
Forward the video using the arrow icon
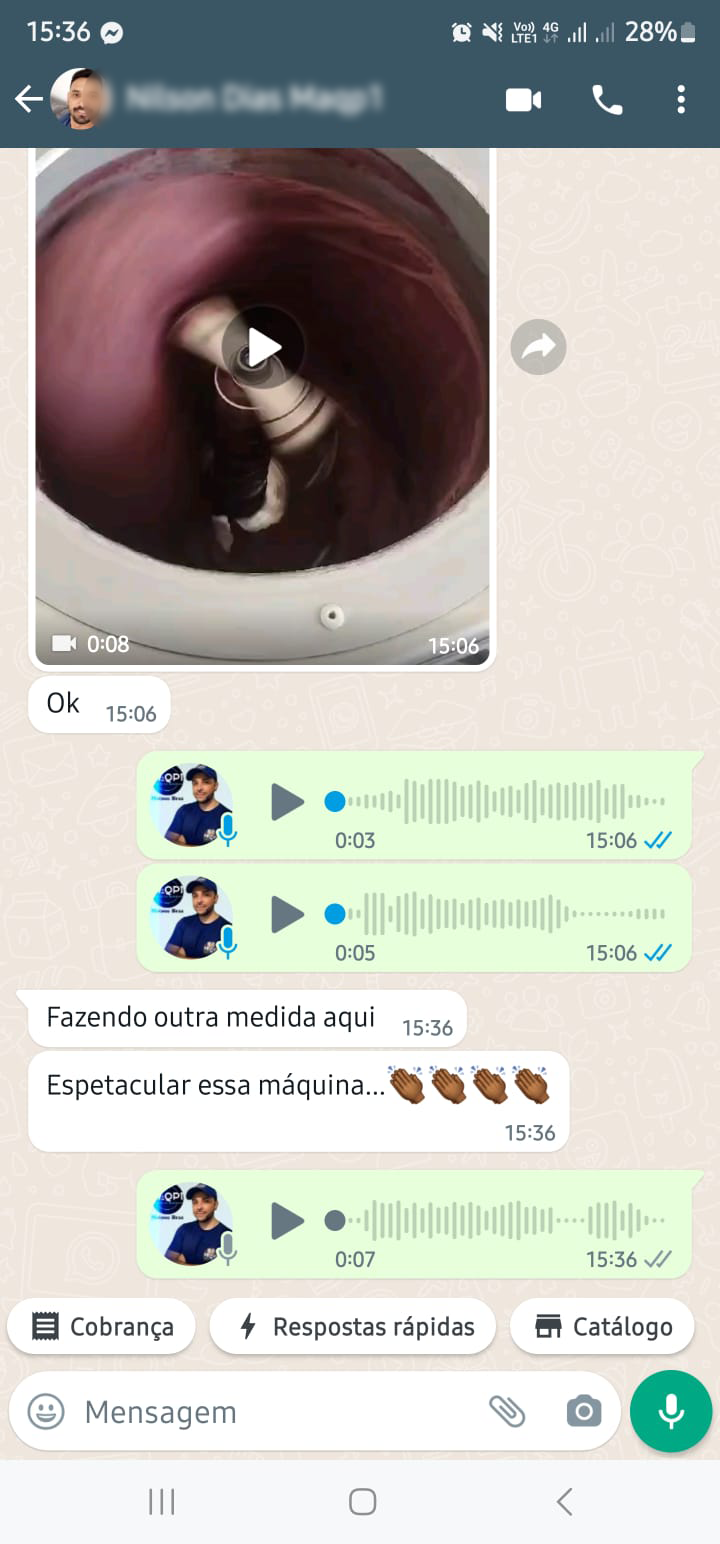538,347
